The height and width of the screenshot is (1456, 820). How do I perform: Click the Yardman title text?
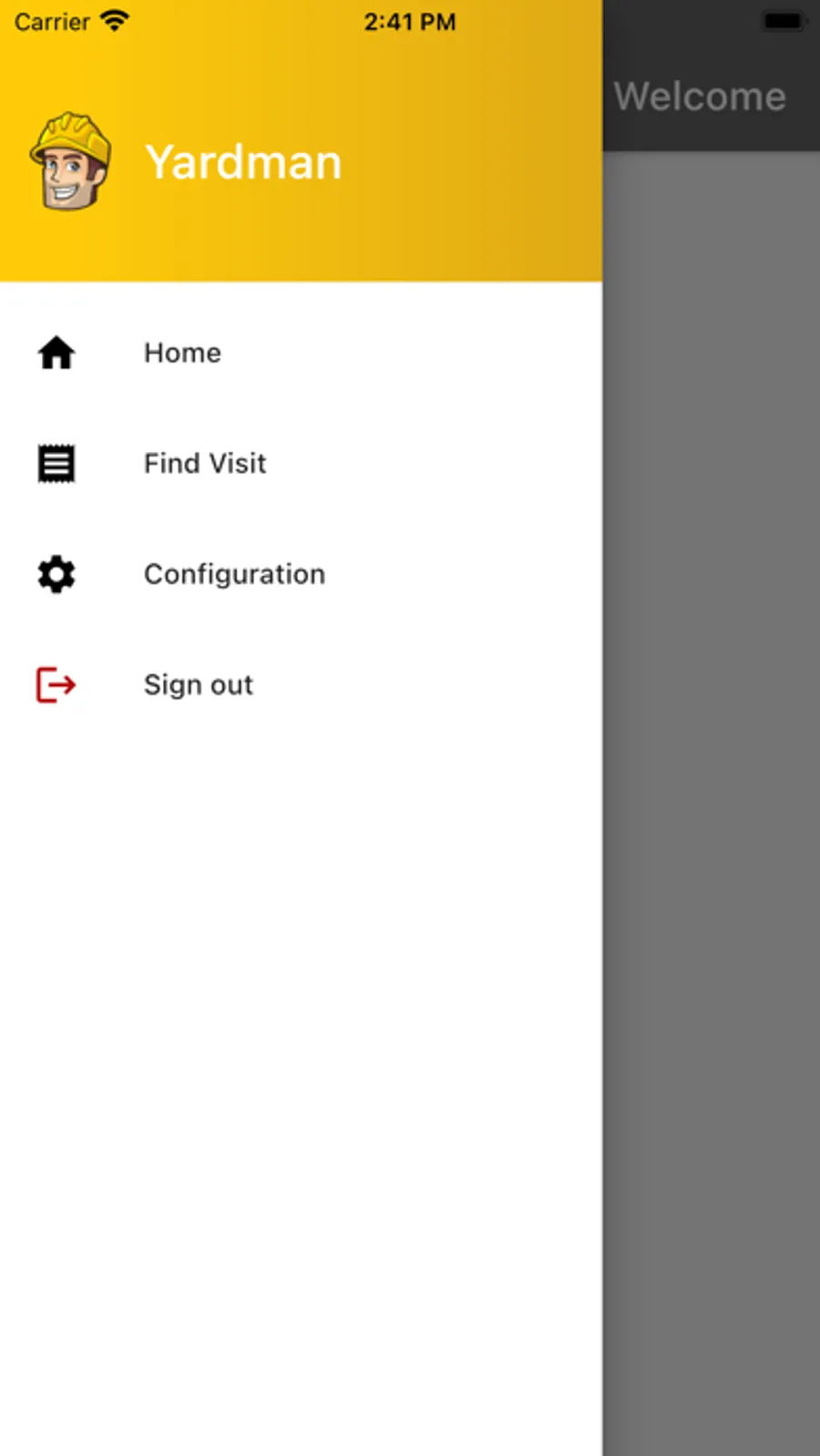click(244, 161)
